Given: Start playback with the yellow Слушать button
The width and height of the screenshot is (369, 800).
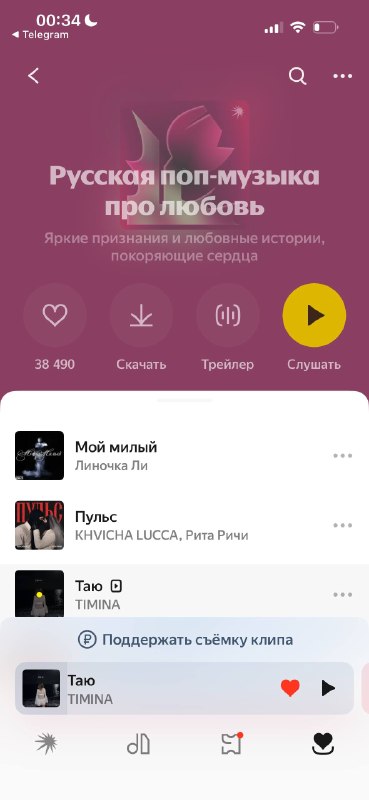Looking at the screenshot, I should [x=314, y=315].
